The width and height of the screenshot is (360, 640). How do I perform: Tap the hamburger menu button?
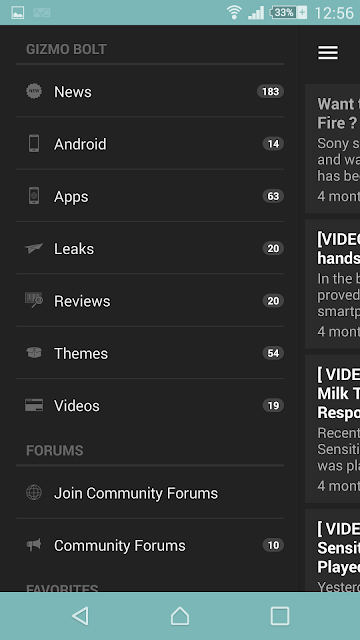click(x=328, y=52)
